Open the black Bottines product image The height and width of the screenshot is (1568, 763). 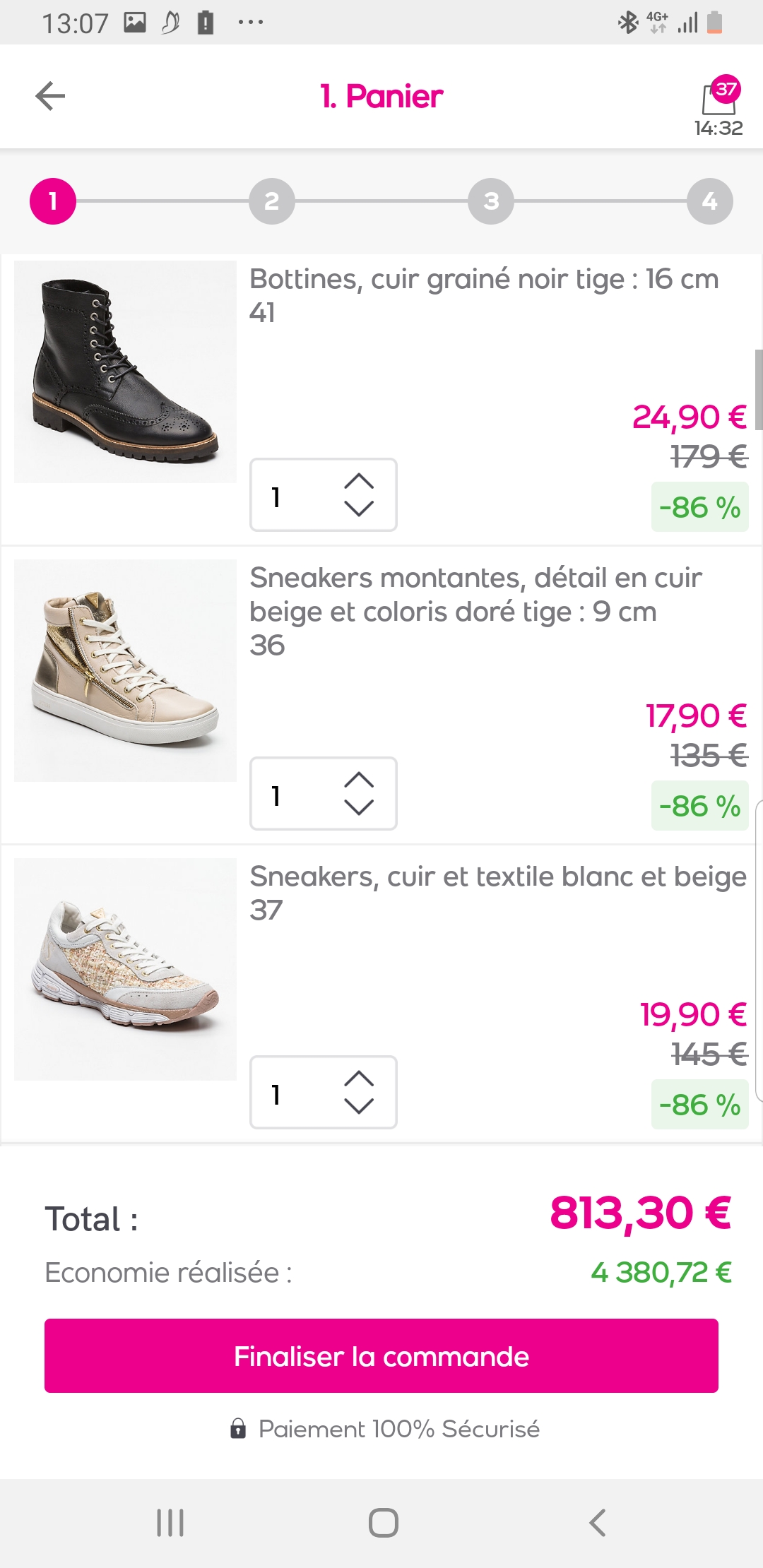point(125,372)
